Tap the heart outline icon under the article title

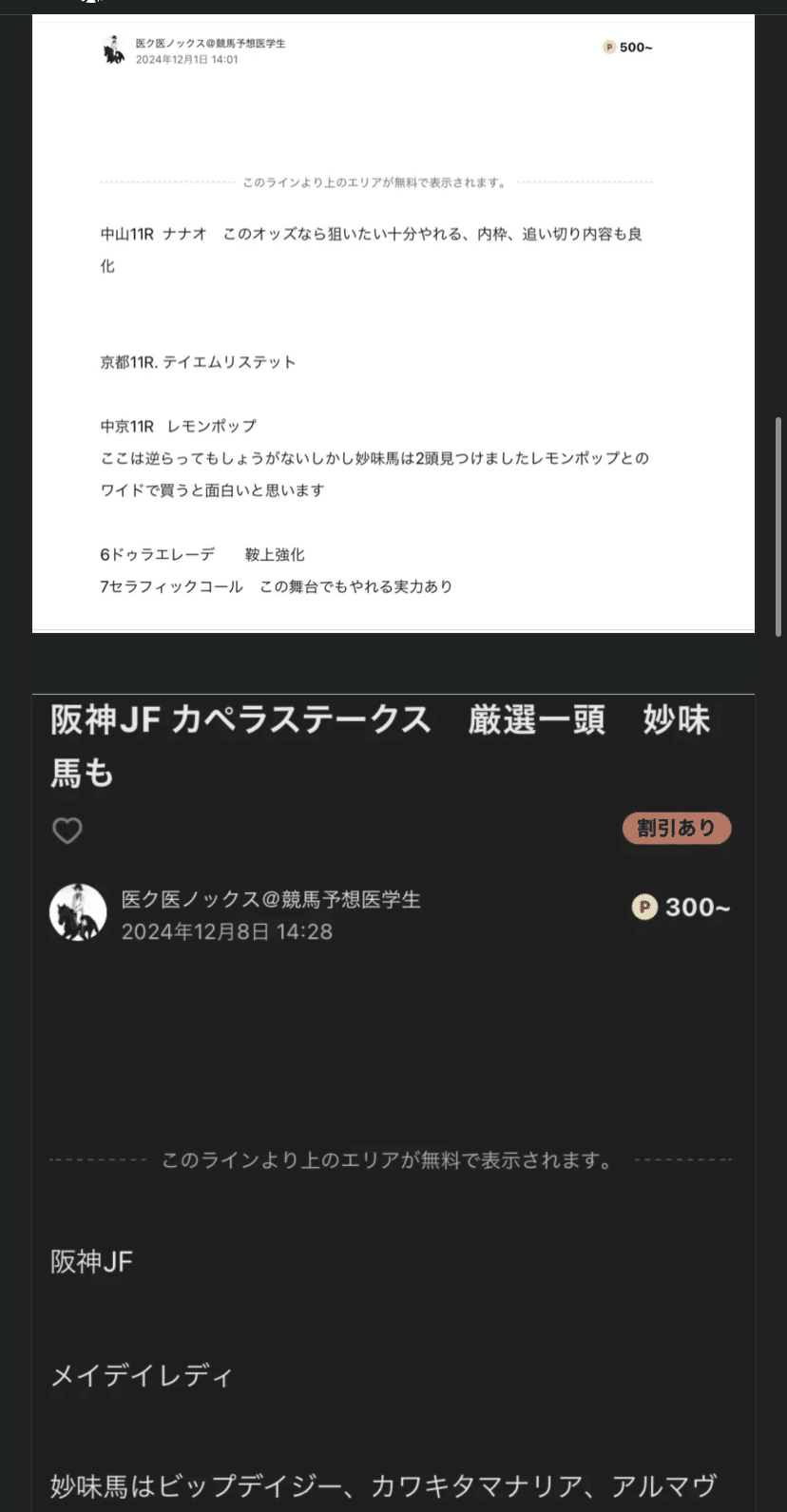pyautogui.click(x=67, y=830)
